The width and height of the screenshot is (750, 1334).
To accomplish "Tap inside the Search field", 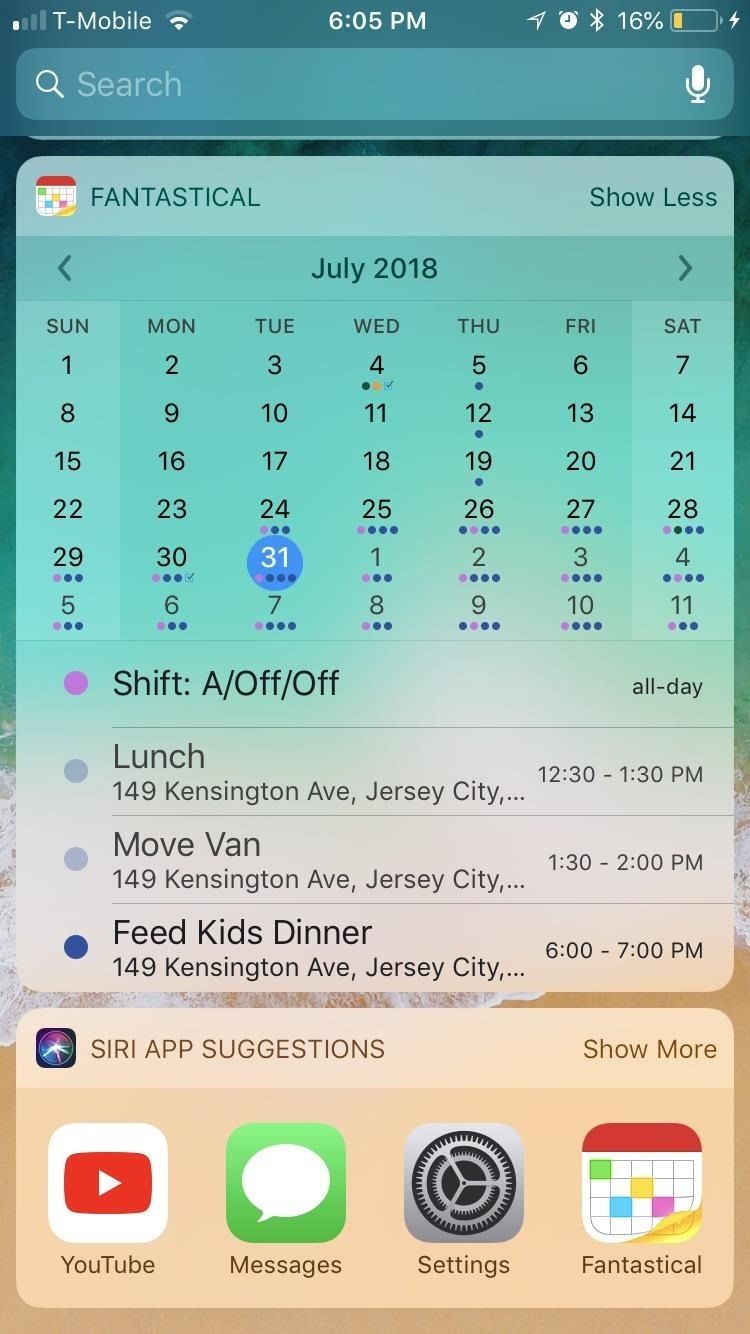I will 300,85.
